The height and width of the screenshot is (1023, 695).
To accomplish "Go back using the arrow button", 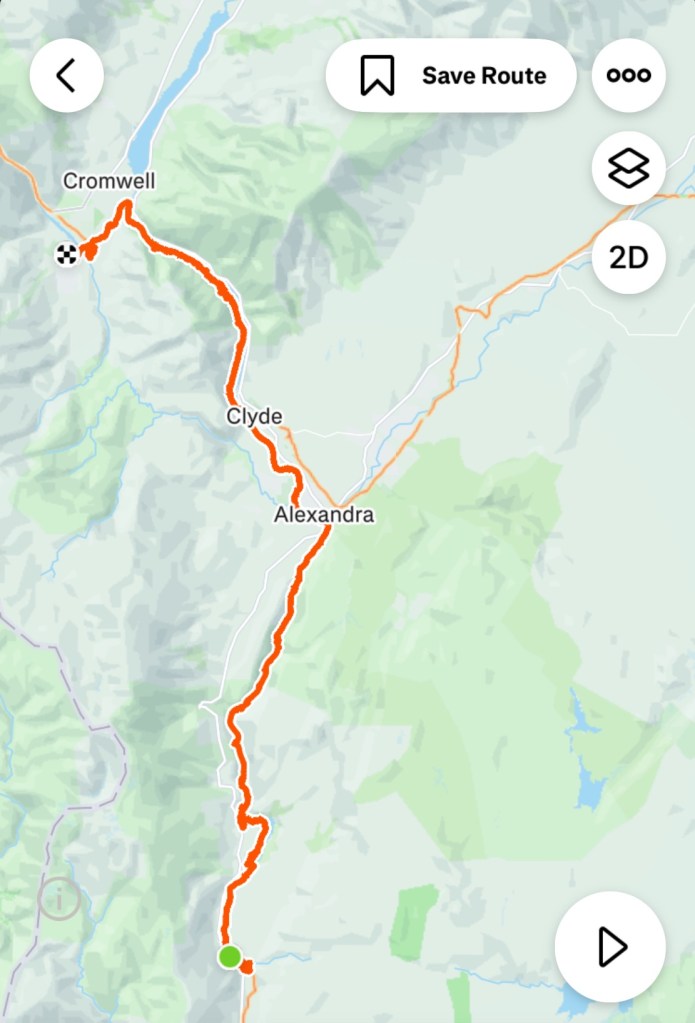I will (x=66, y=76).
